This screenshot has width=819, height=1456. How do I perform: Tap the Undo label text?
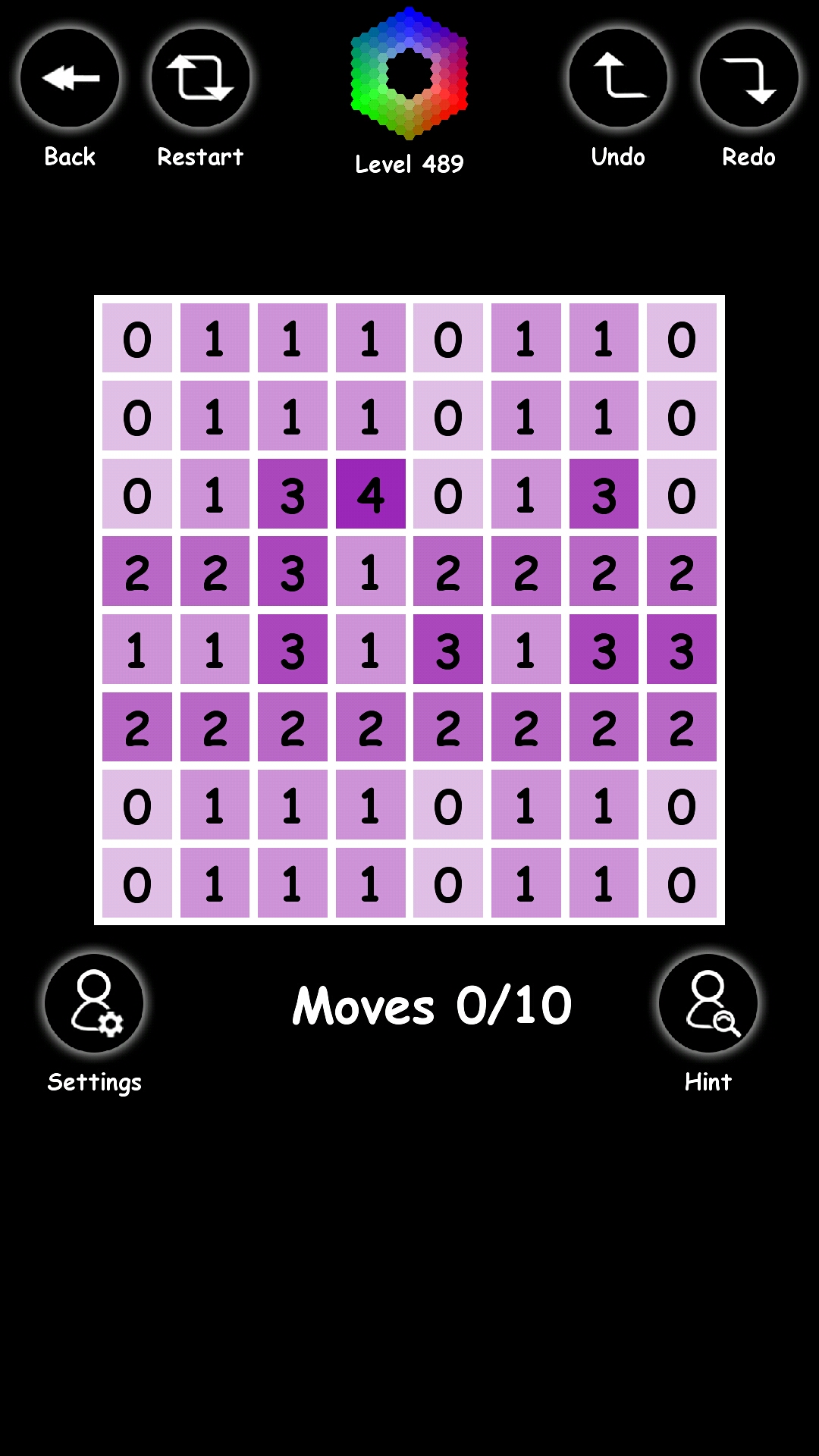point(617,157)
